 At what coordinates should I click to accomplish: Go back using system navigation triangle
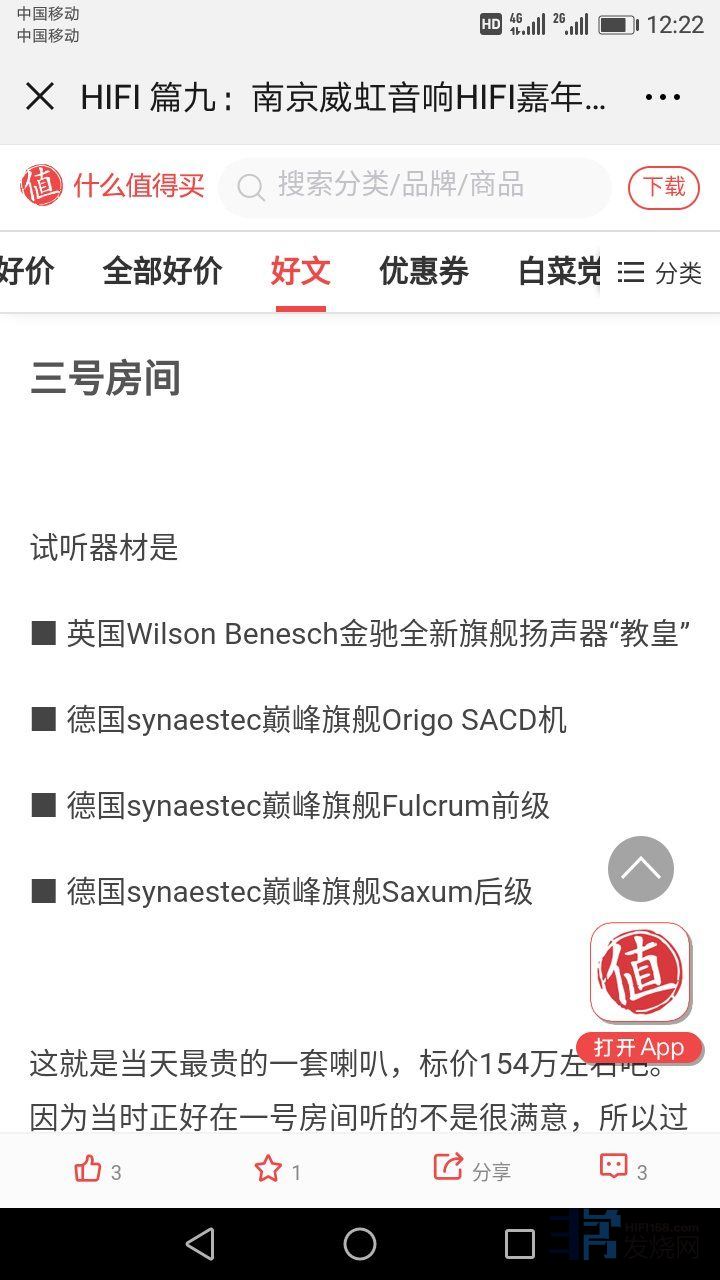pyautogui.click(x=200, y=1244)
